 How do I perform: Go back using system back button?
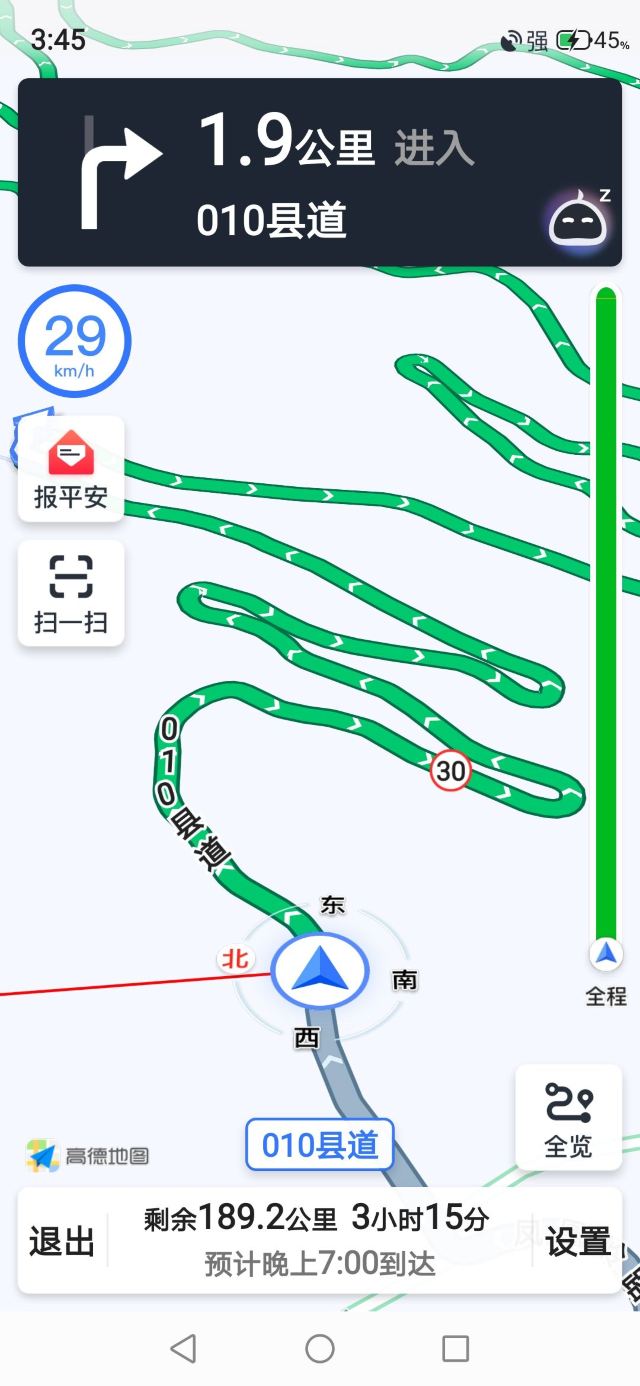[x=183, y=1348]
